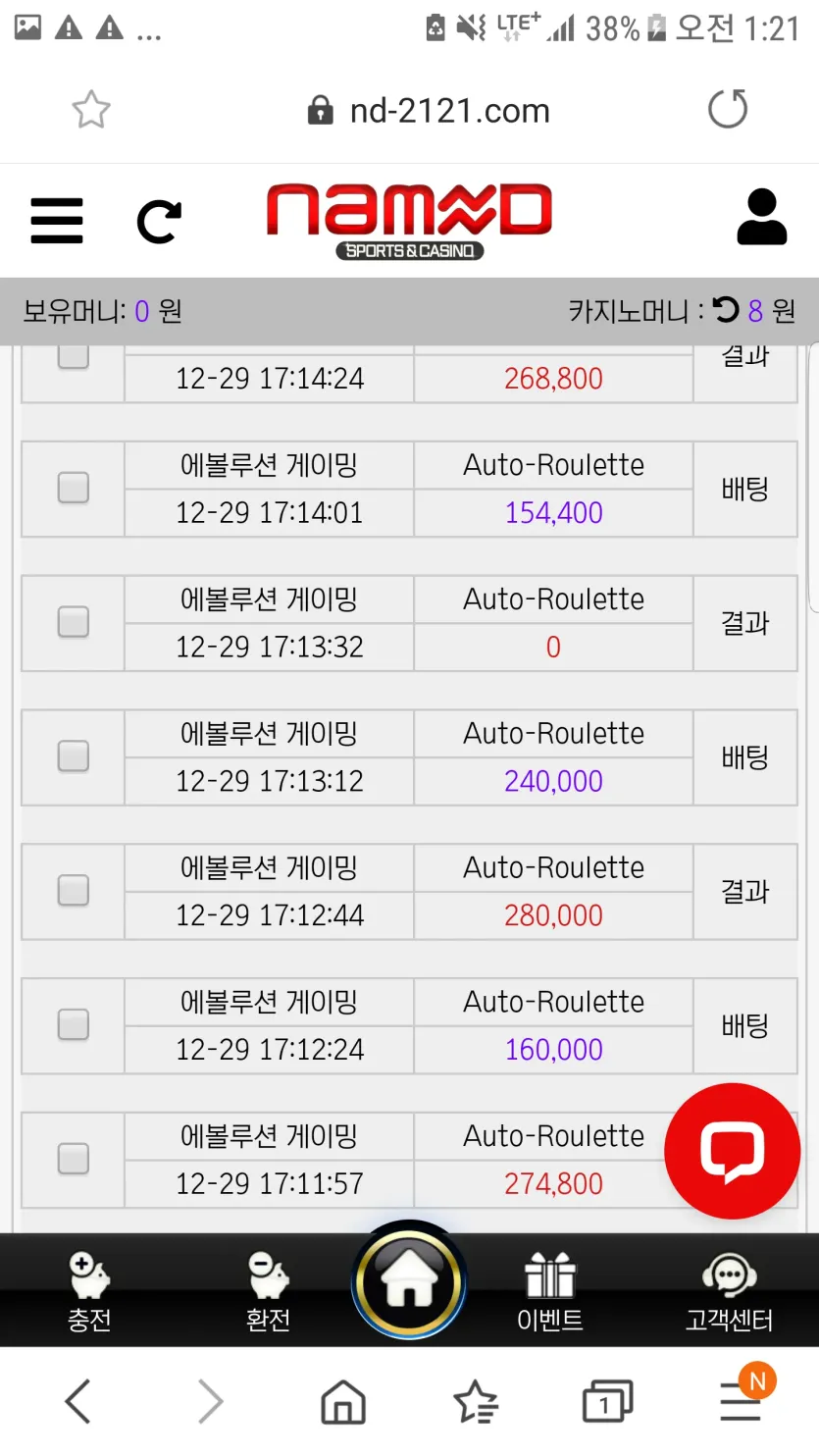Tick the checkbox for the 17:13:12 entry

(74, 756)
